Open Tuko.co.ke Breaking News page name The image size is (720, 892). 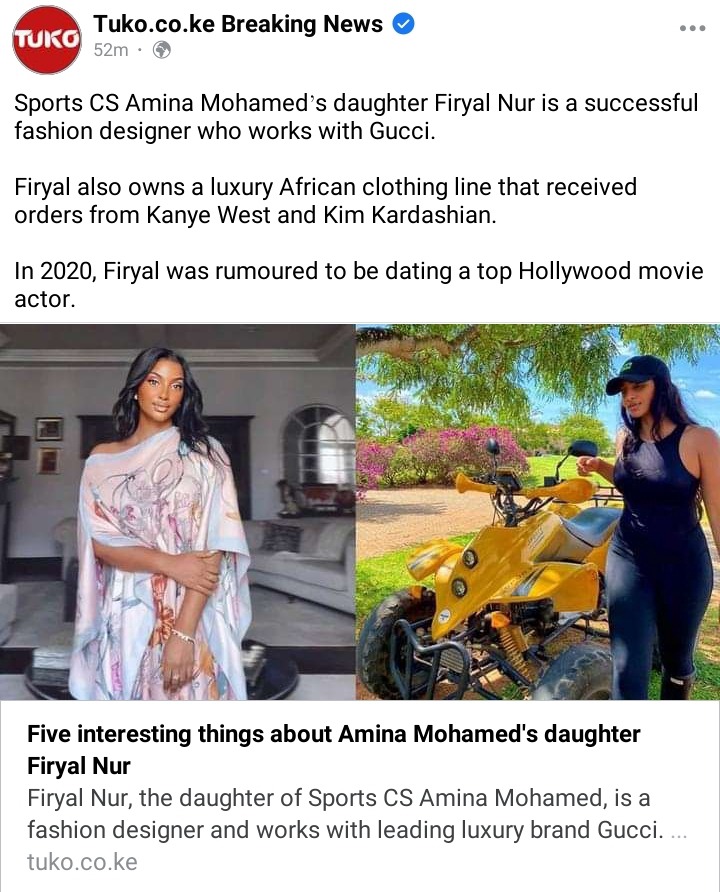click(238, 24)
